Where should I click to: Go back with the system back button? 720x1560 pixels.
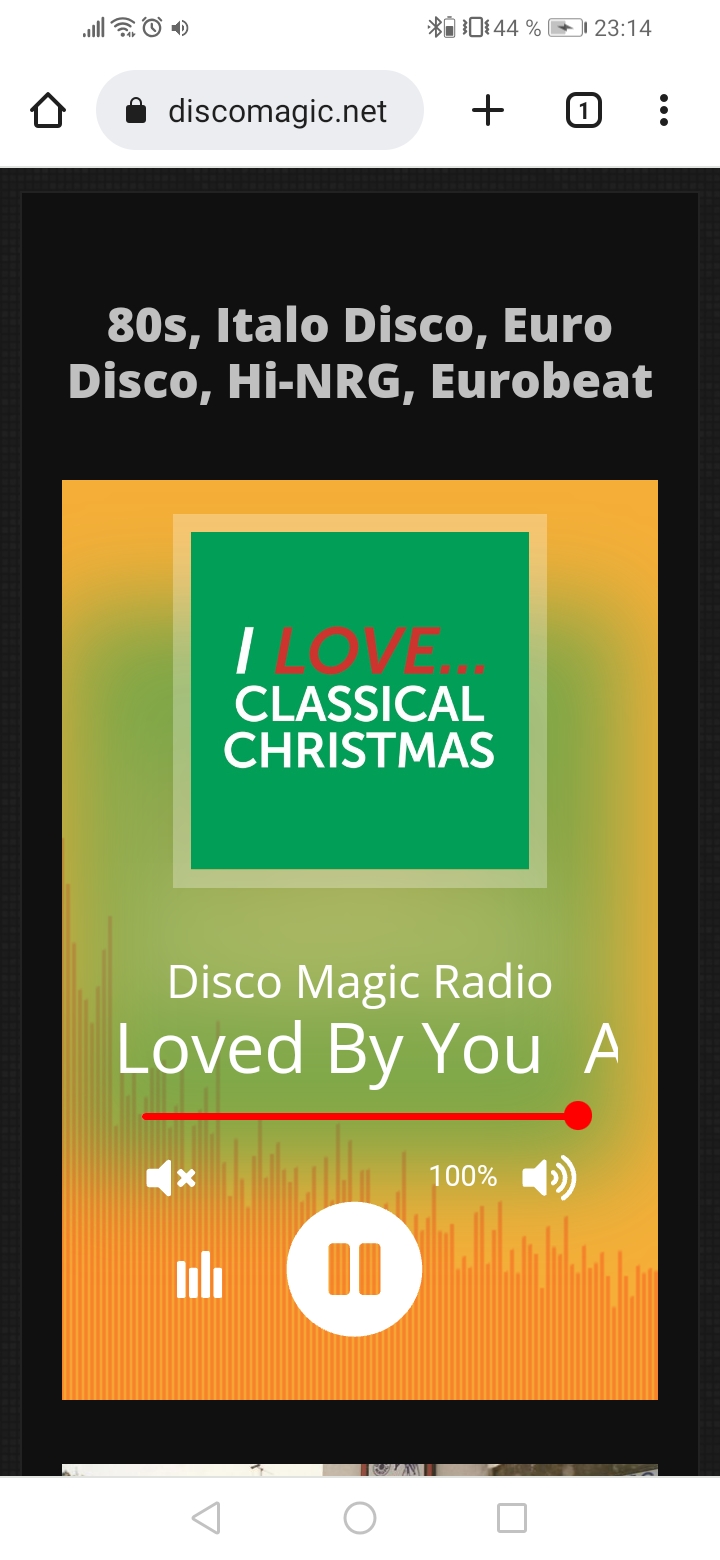[206, 1518]
